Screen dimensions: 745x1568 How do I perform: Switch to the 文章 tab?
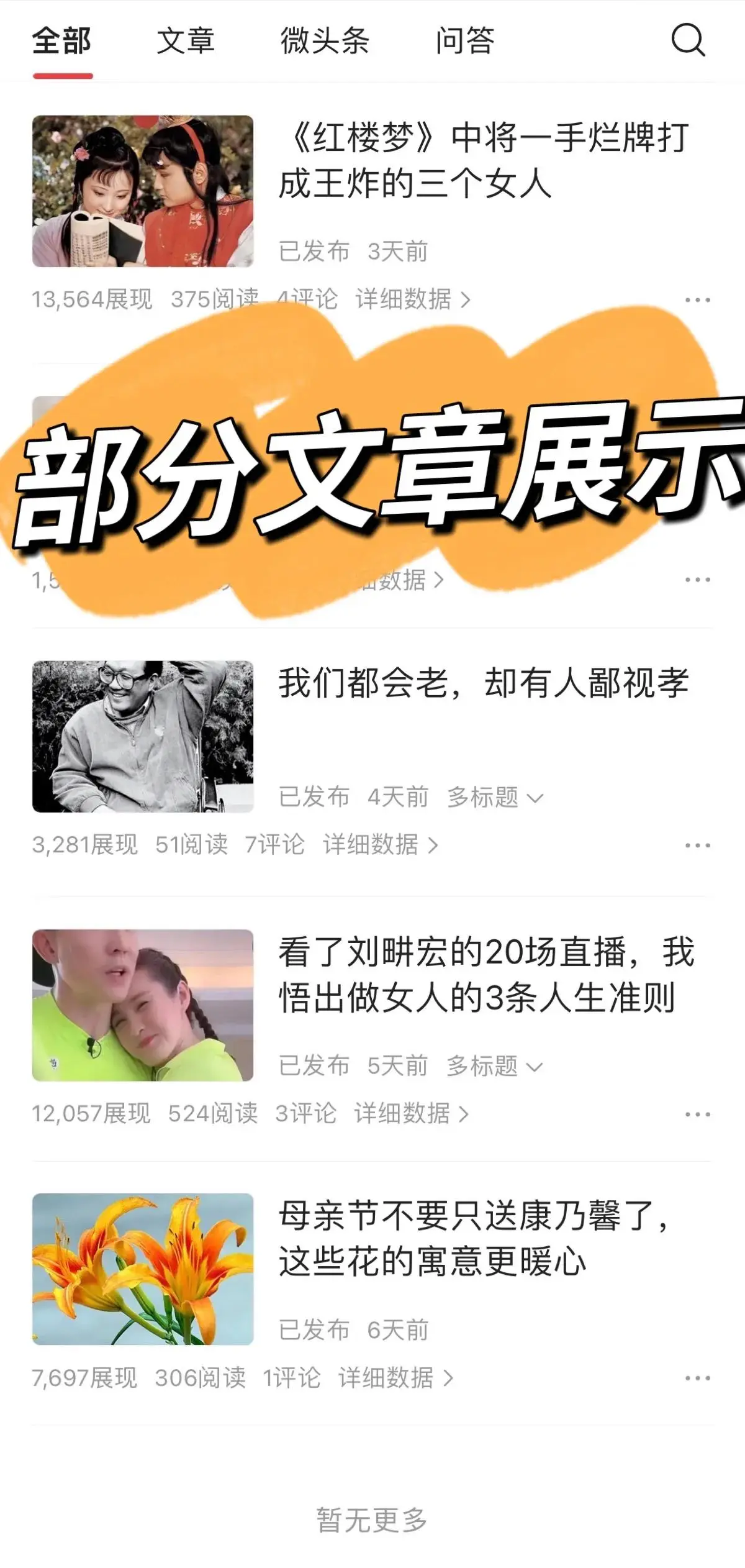(x=186, y=41)
